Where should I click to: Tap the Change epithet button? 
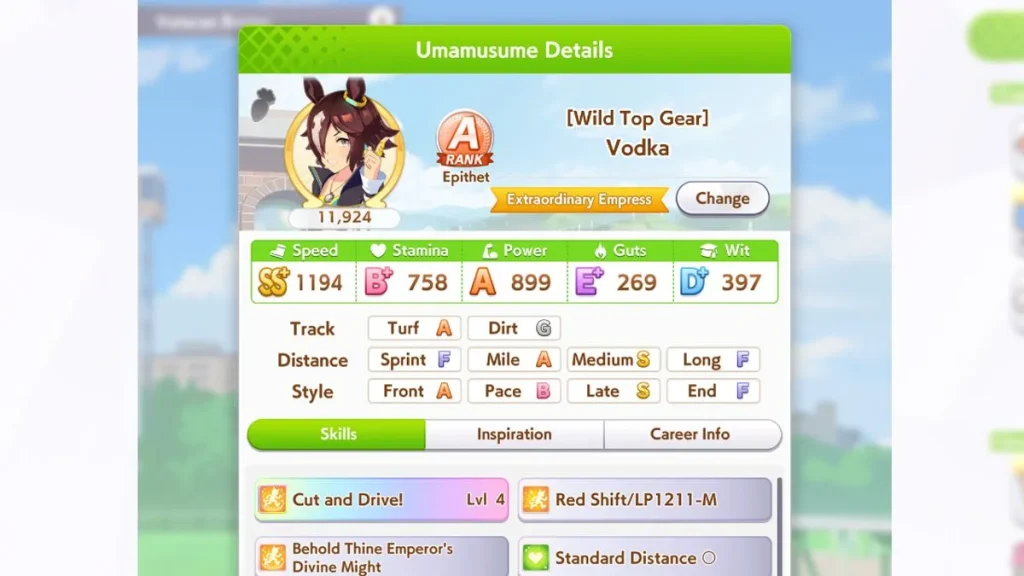click(x=722, y=198)
